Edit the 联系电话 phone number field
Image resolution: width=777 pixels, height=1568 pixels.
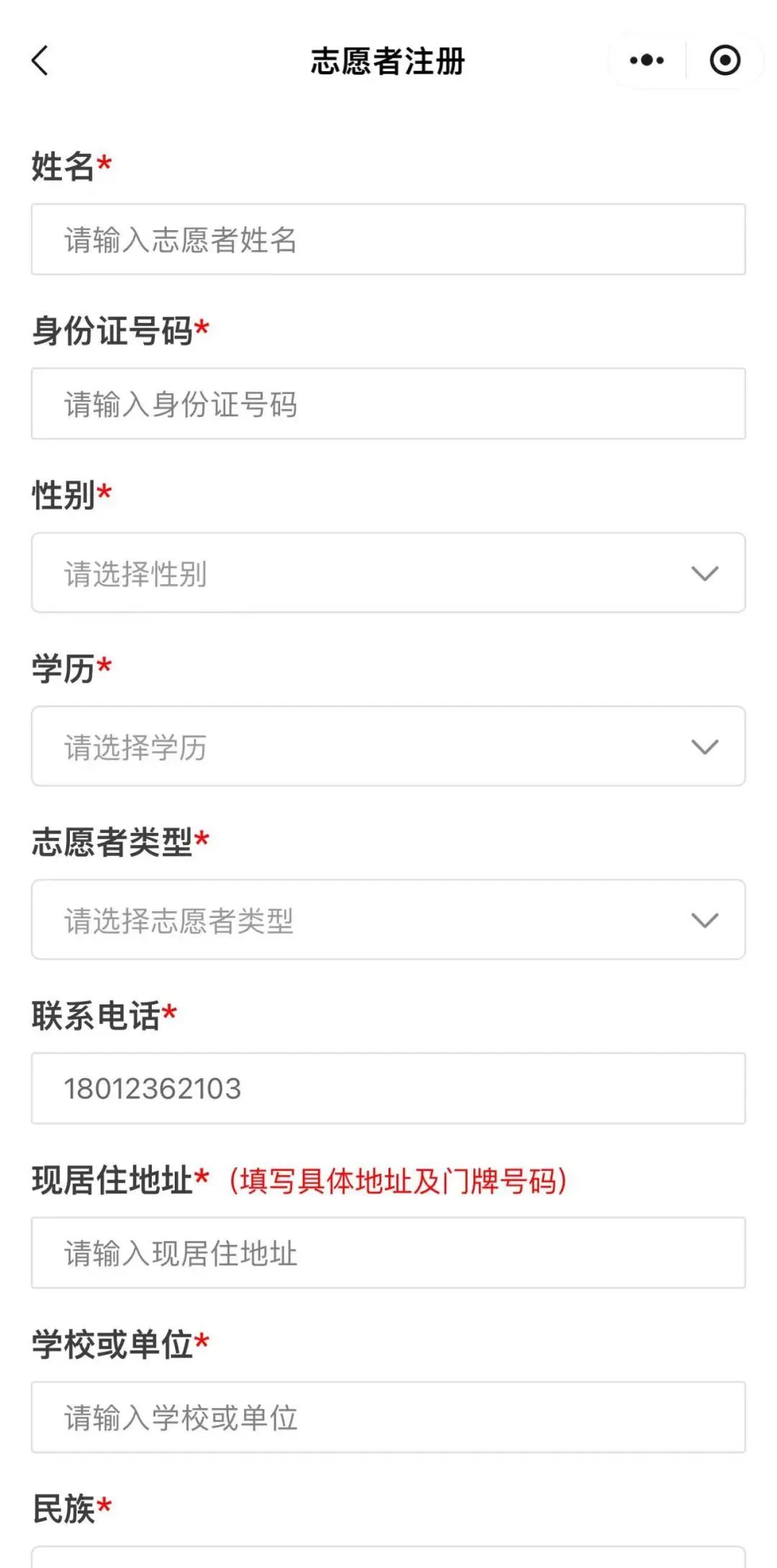click(x=388, y=1089)
